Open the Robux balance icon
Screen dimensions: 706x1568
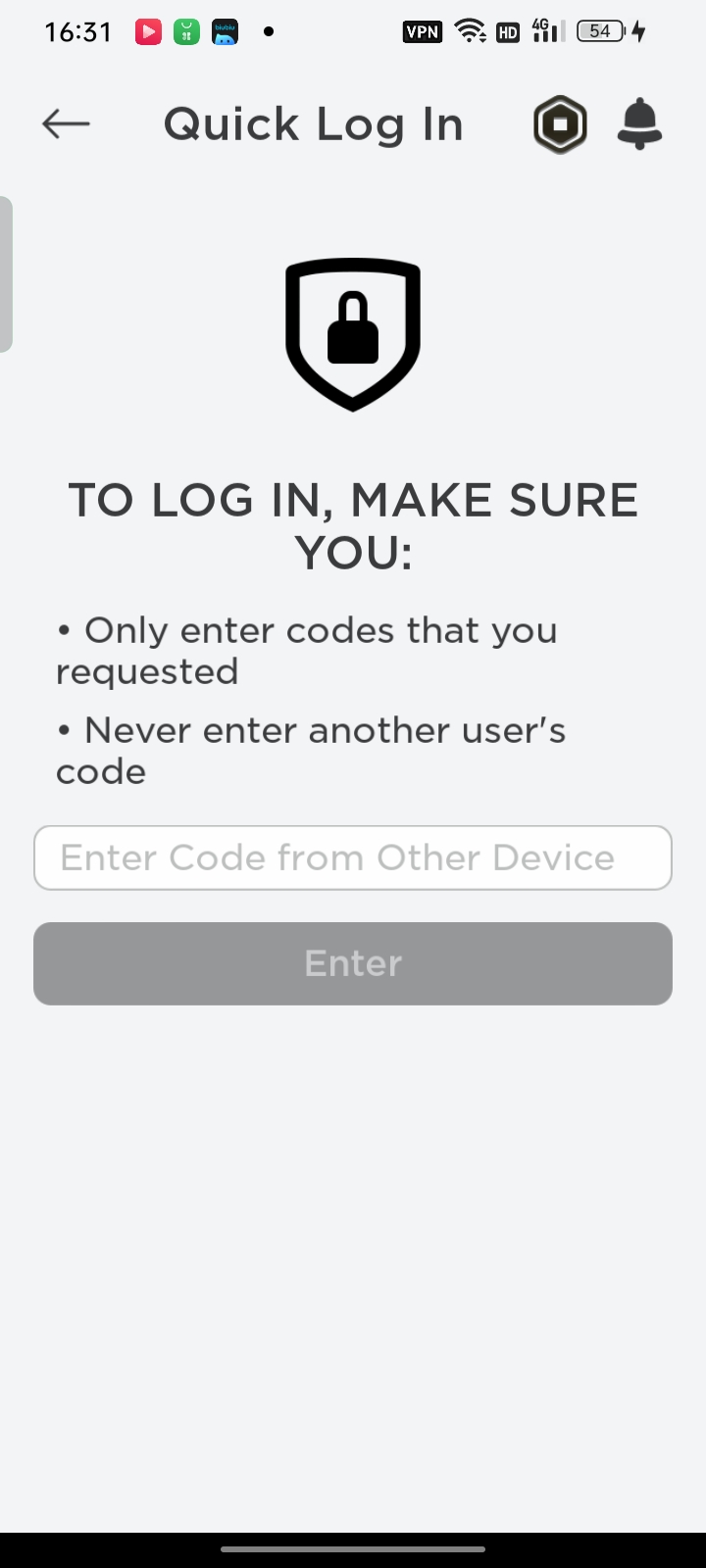pos(560,124)
